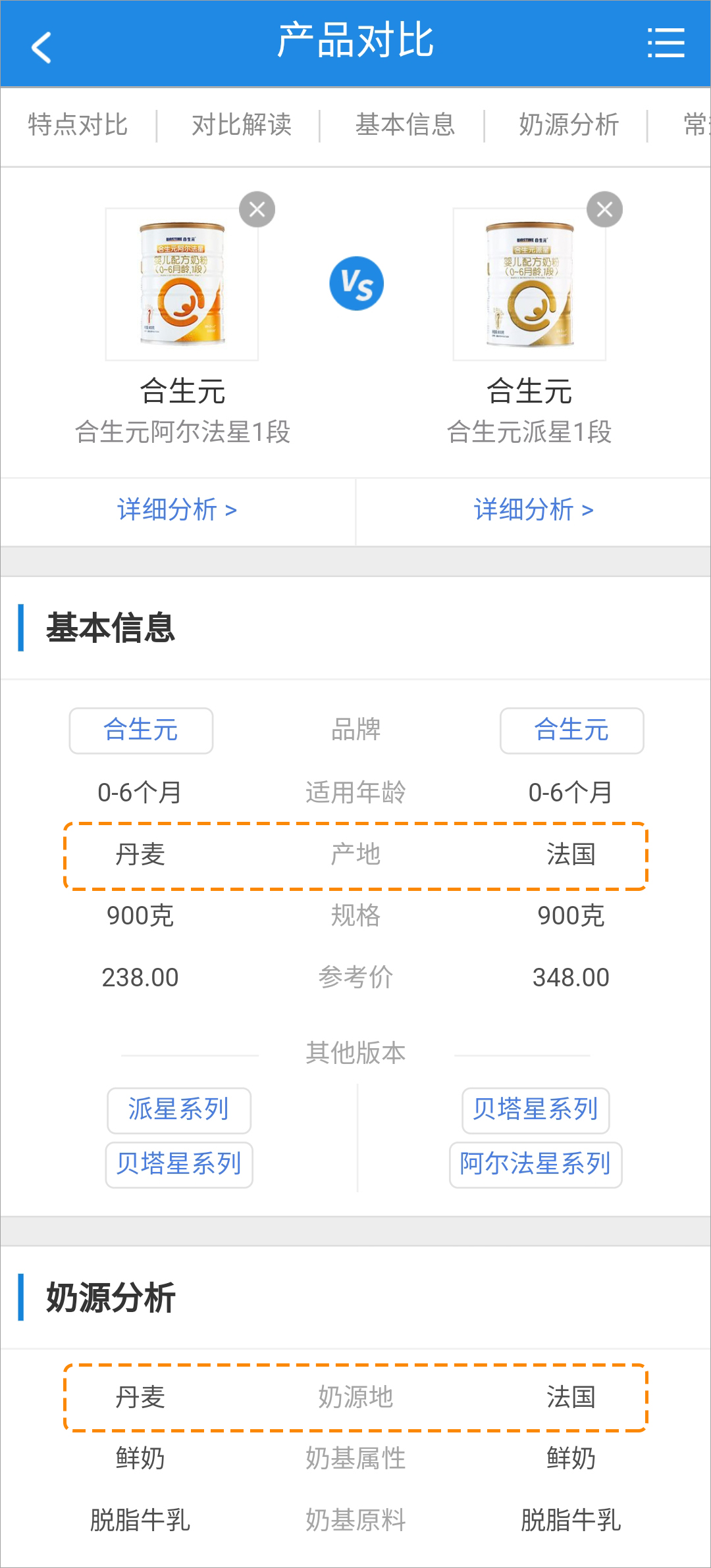Tap the back arrow to return
Viewport: 711px width, 1568px height.
(41, 46)
